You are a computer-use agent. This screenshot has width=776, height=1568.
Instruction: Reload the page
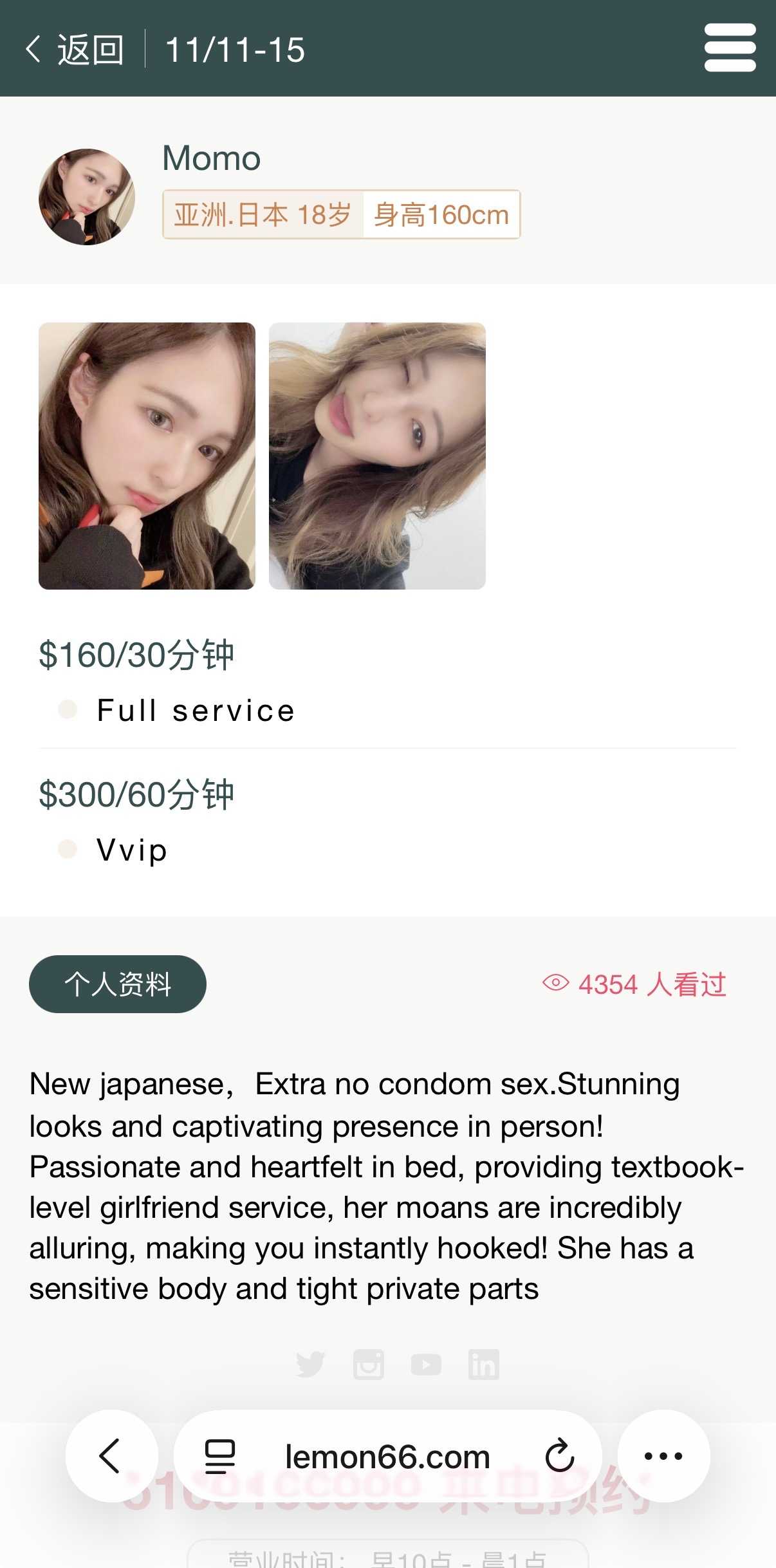tap(560, 1456)
